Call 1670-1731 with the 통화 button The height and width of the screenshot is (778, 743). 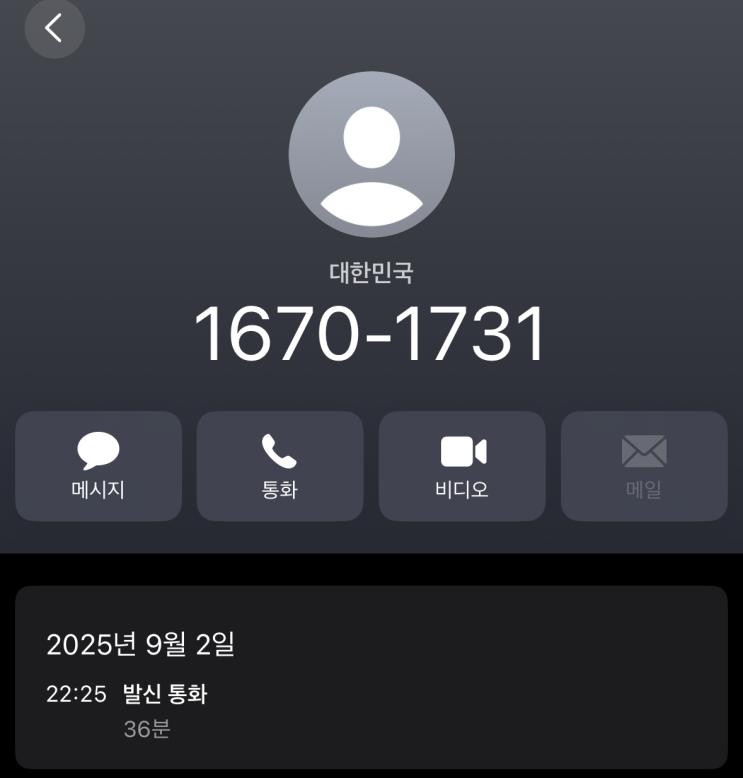click(280, 466)
